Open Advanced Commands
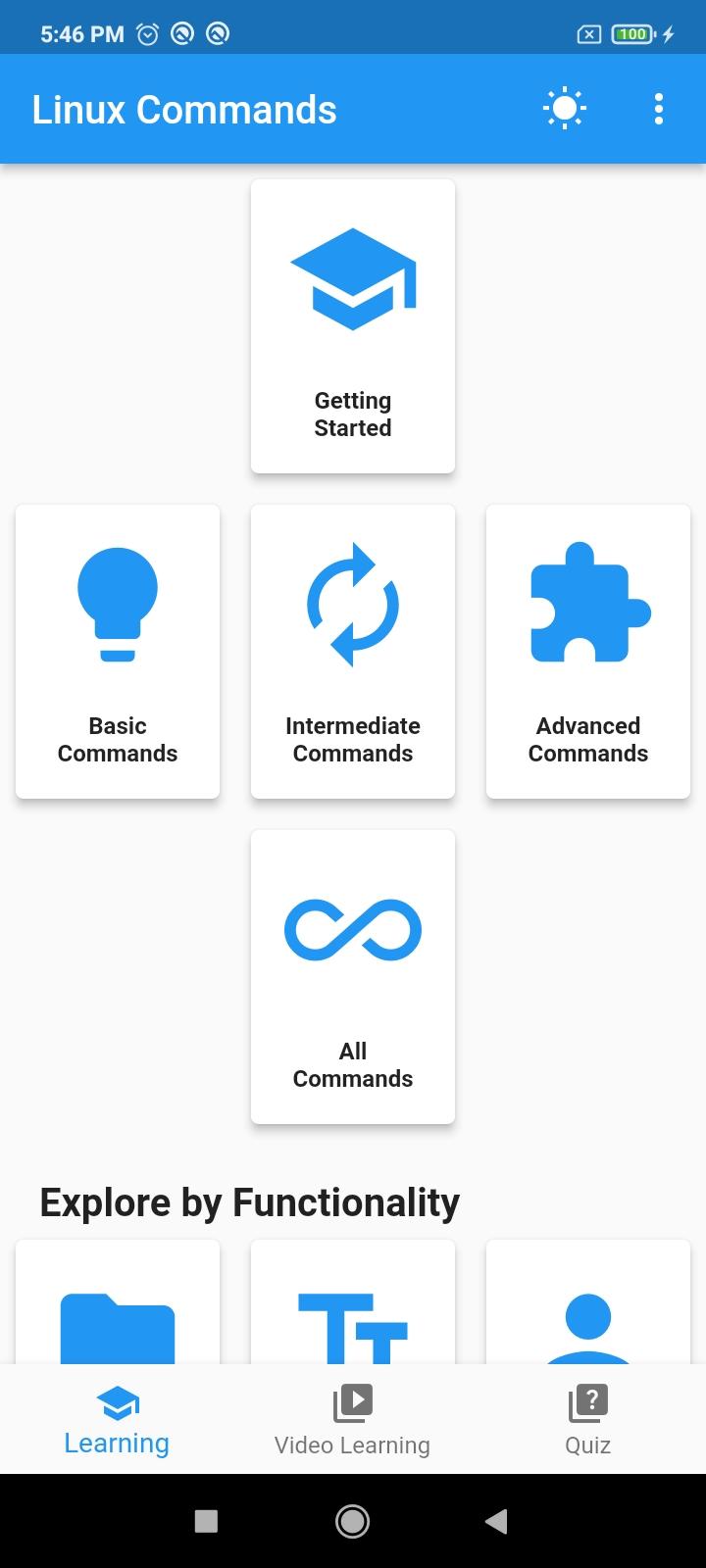This screenshot has width=706, height=1568. (588, 652)
